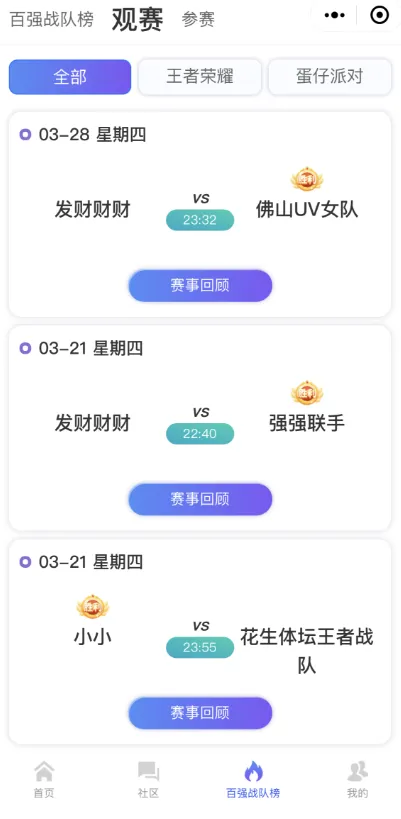Switch to the 参赛 top tab
The width and height of the screenshot is (401, 819).
point(198,20)
